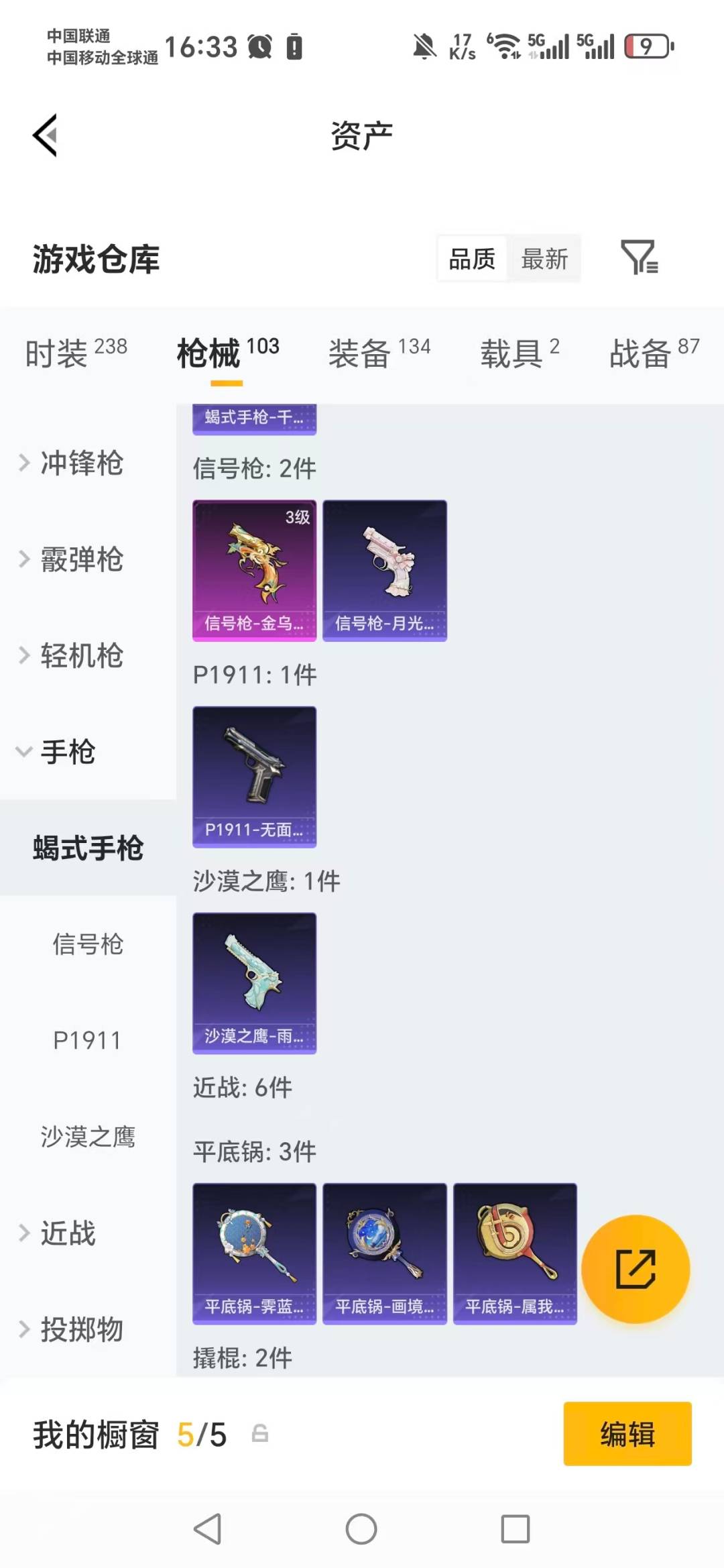This screenshot has height=1568, width=724.
Task: Open the 沙漠之鹰-雨 item thumbnail
Action: point(254,981)
